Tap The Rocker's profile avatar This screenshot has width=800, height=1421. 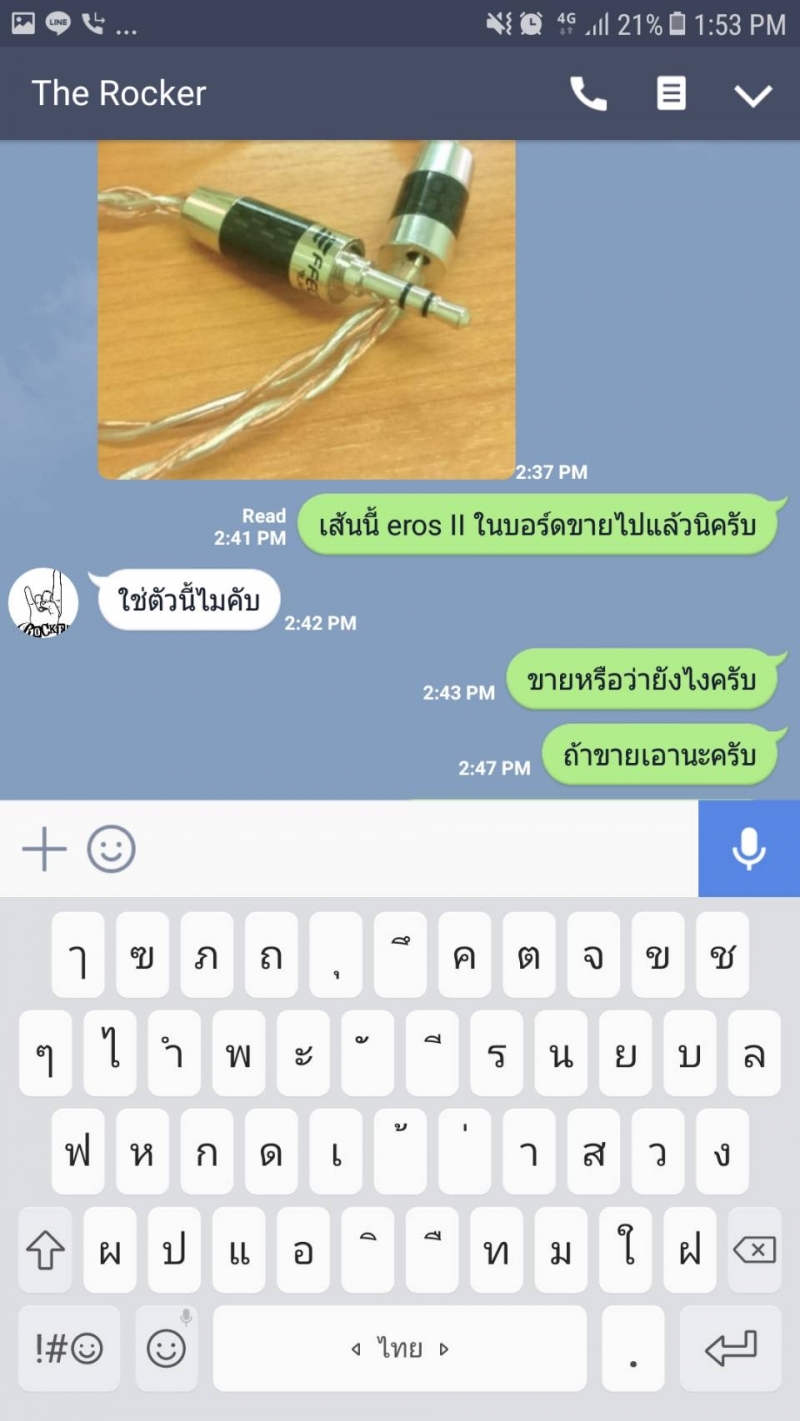(x=43, y=603)
